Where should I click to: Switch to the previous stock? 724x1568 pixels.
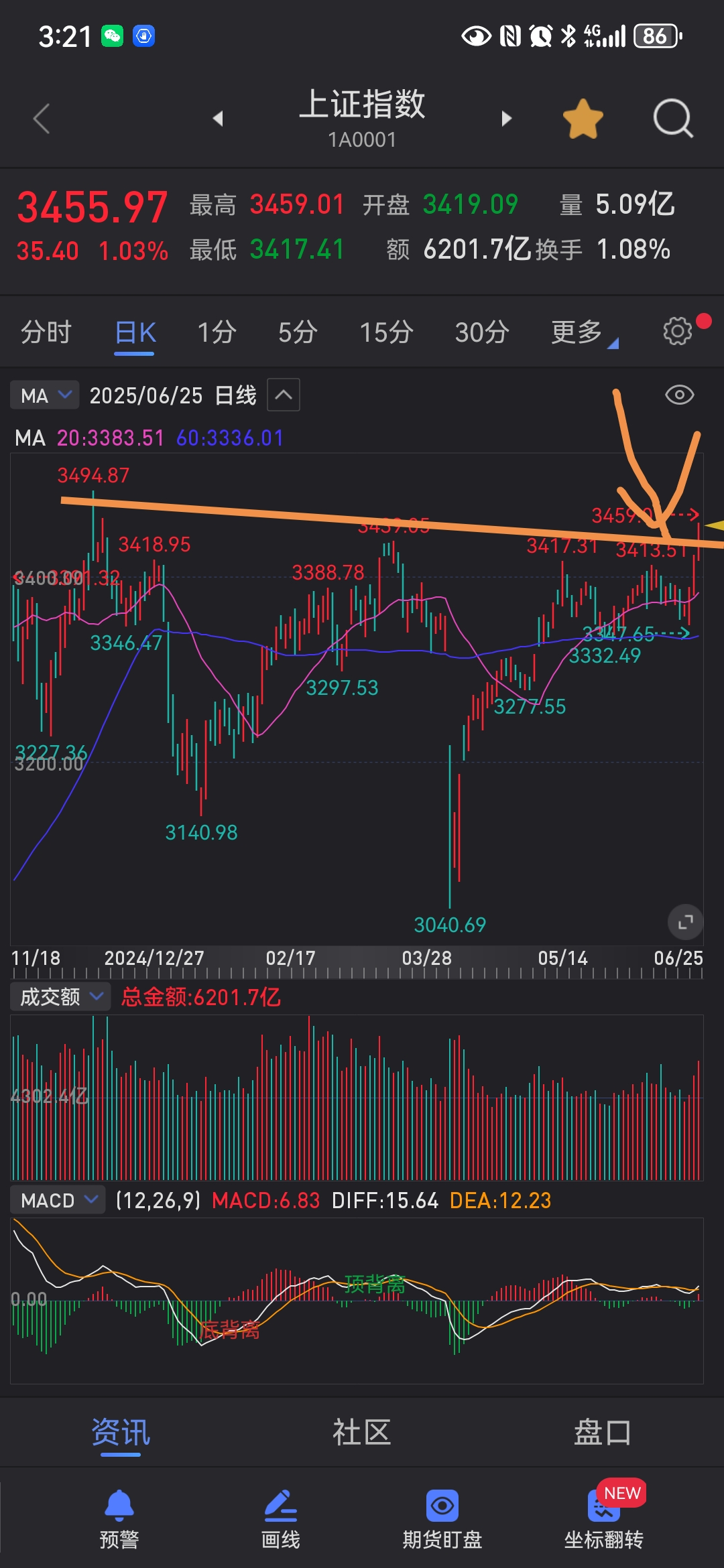[217, 119]
